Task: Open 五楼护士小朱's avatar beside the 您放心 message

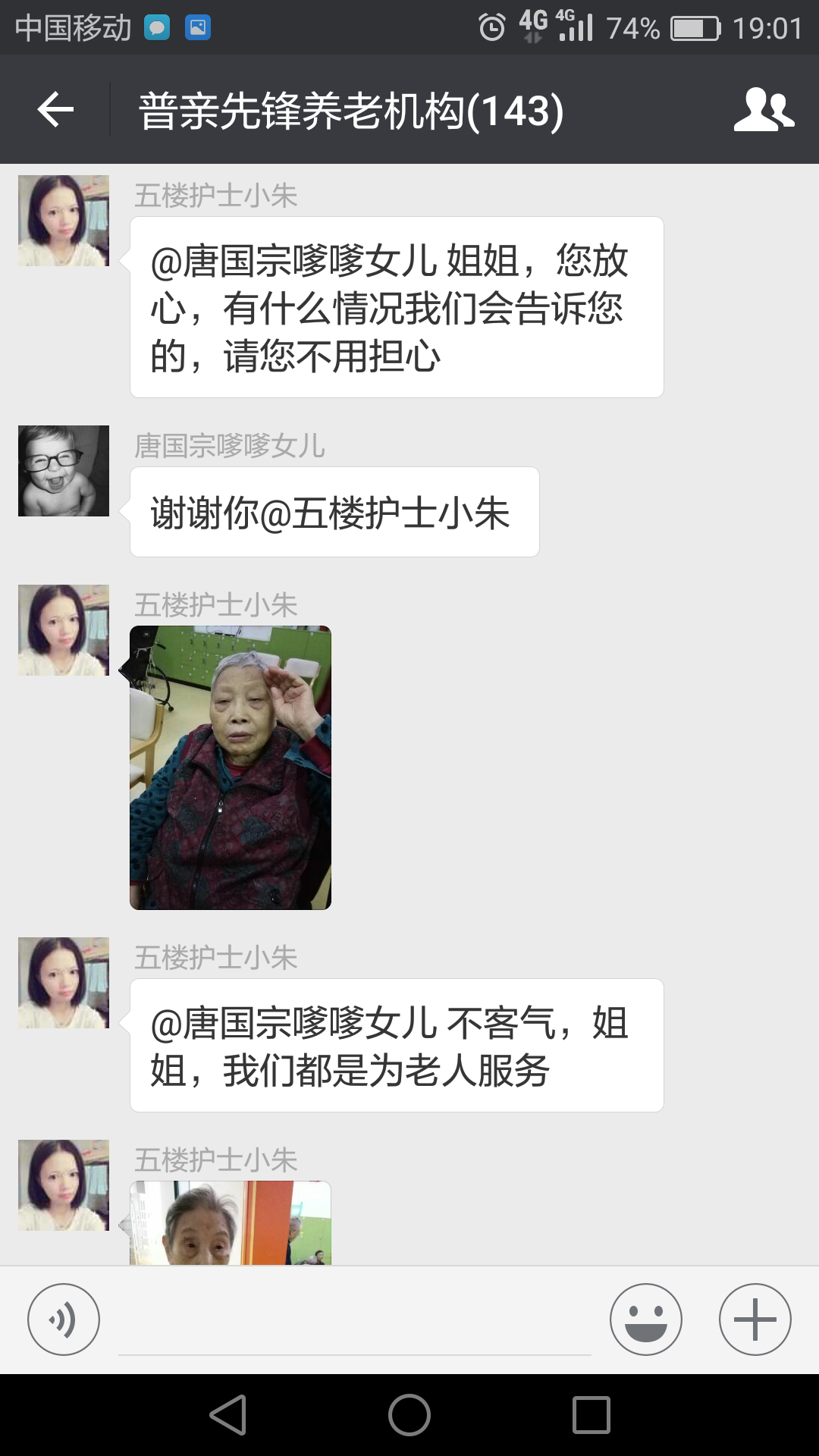Action: click(64, 221)
